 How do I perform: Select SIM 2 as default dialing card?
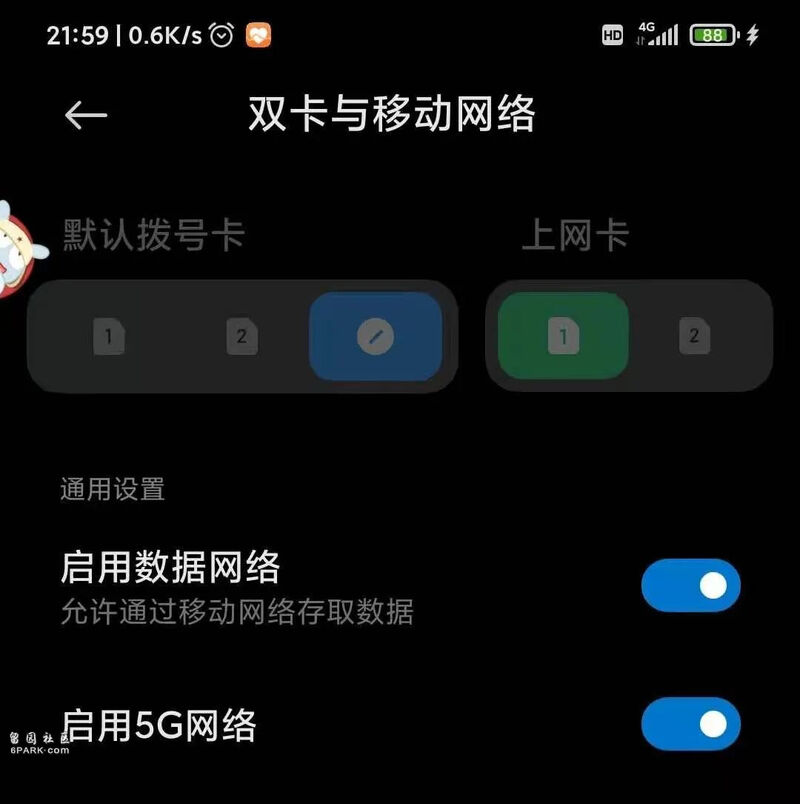[x=241, y=337]
